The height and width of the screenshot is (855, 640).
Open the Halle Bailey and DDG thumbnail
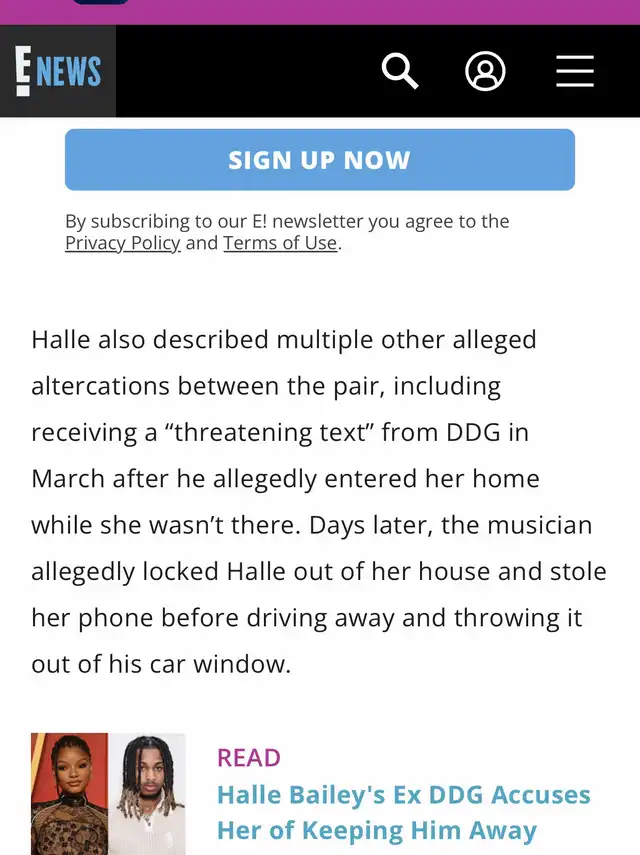[x=108, y=794]
